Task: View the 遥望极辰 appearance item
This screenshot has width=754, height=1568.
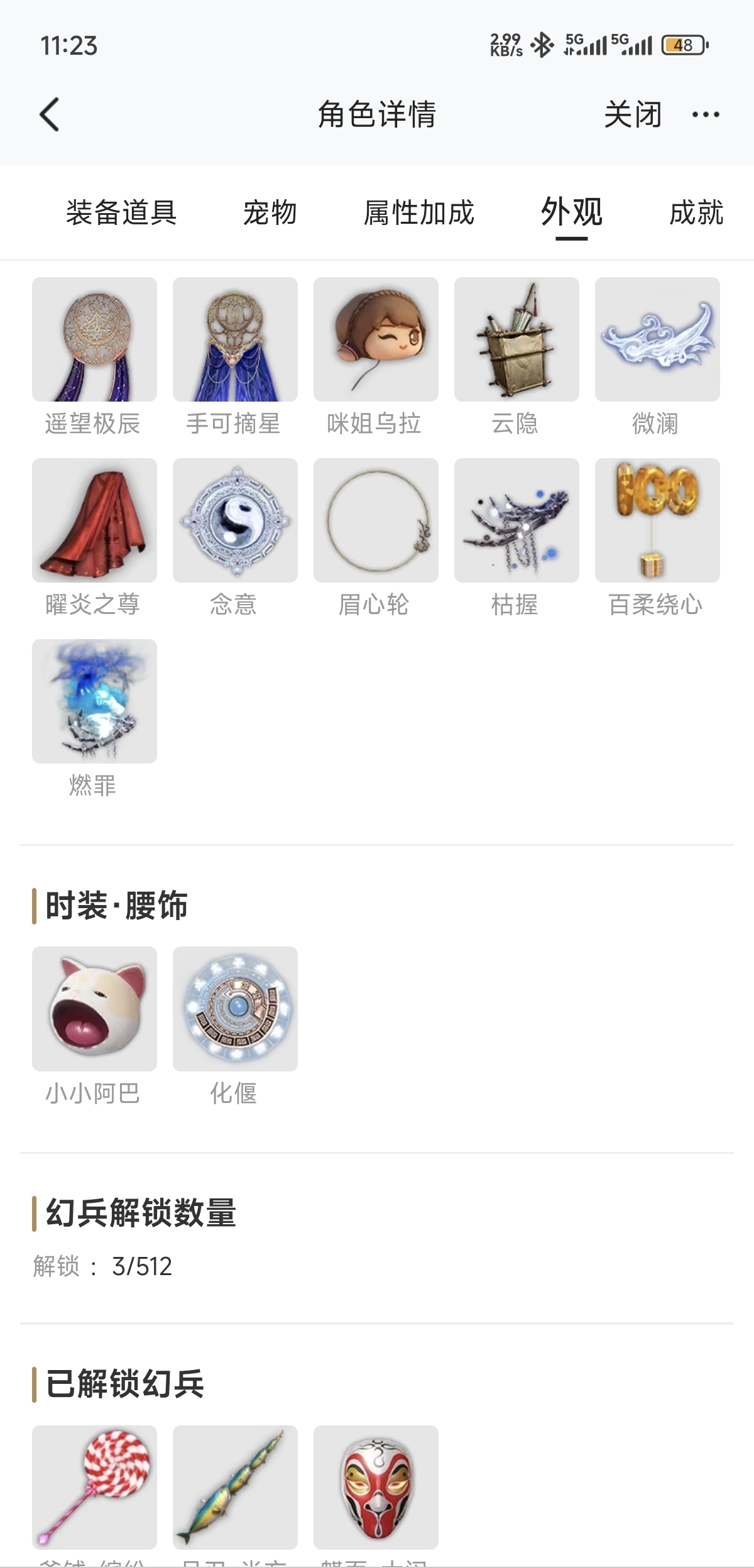Action: 94,339
